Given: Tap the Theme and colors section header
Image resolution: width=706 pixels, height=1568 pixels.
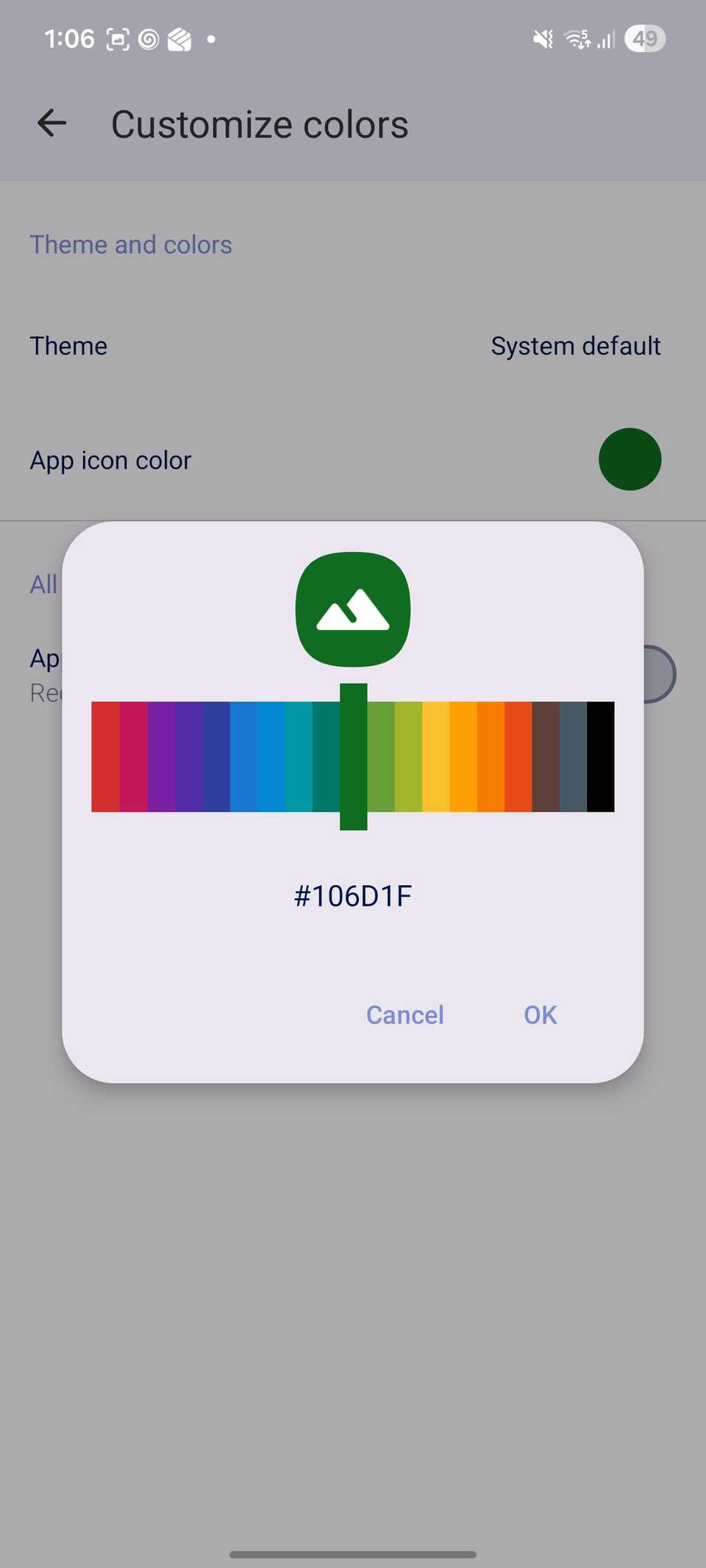Looking at the screenshot, I should [x=131, y=244].
